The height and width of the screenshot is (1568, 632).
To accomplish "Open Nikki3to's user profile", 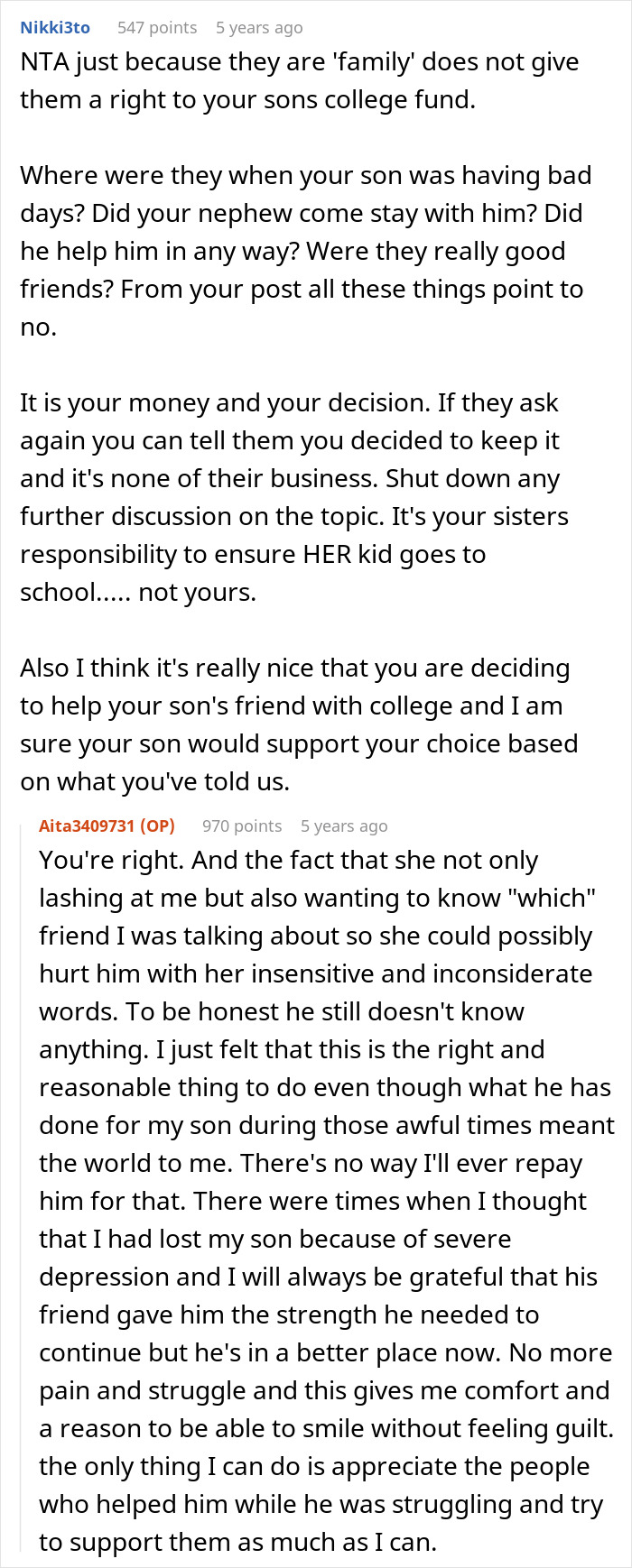I will coord(55,28).
